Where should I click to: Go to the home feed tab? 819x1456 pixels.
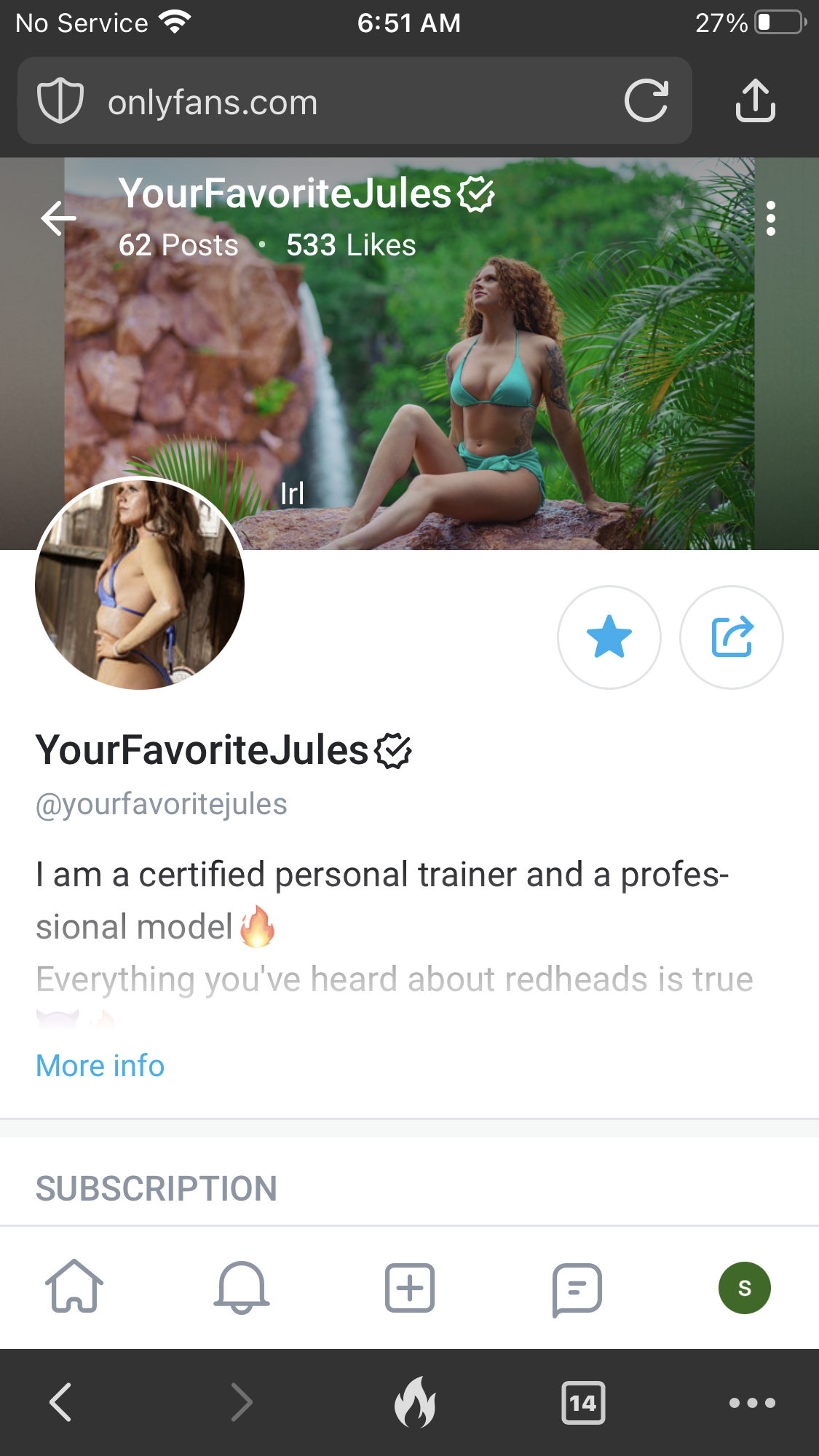pyautogui.click(x=74, y=1287)
